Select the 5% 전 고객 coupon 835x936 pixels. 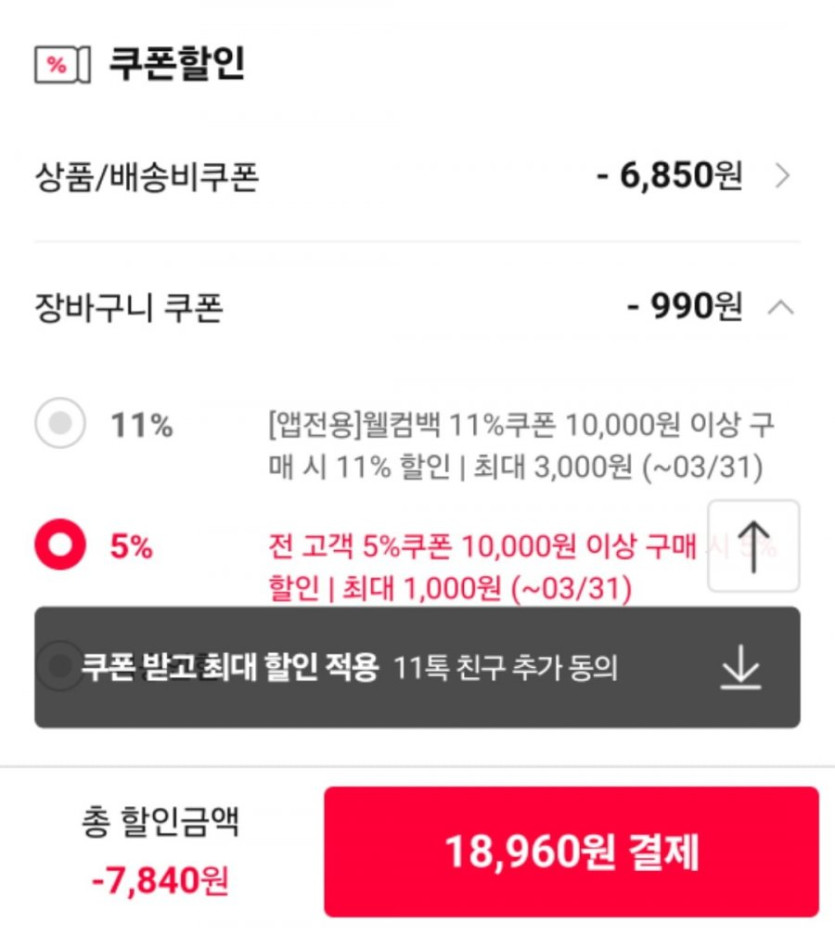tap(60, 545)
